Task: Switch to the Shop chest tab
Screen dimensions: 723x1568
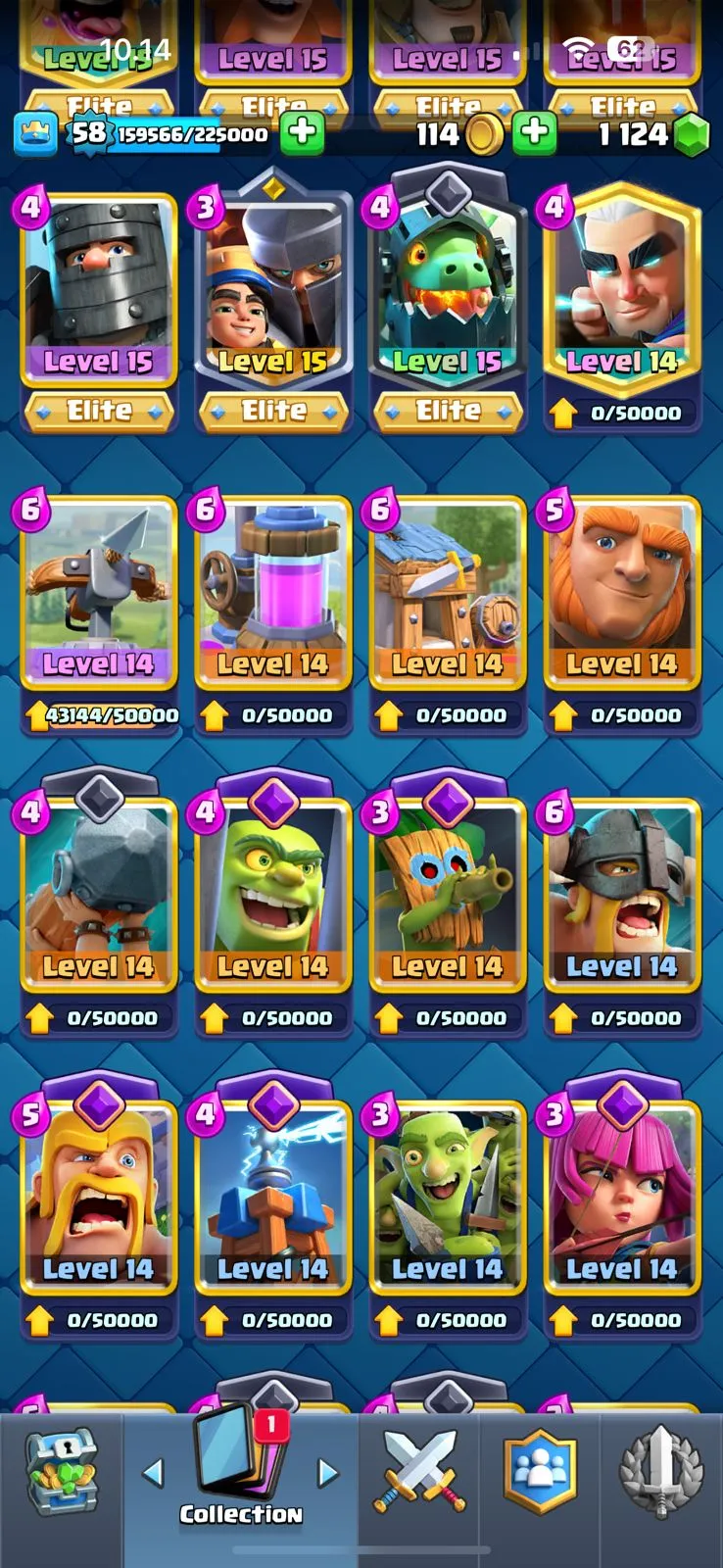Action: point(61,1470)
